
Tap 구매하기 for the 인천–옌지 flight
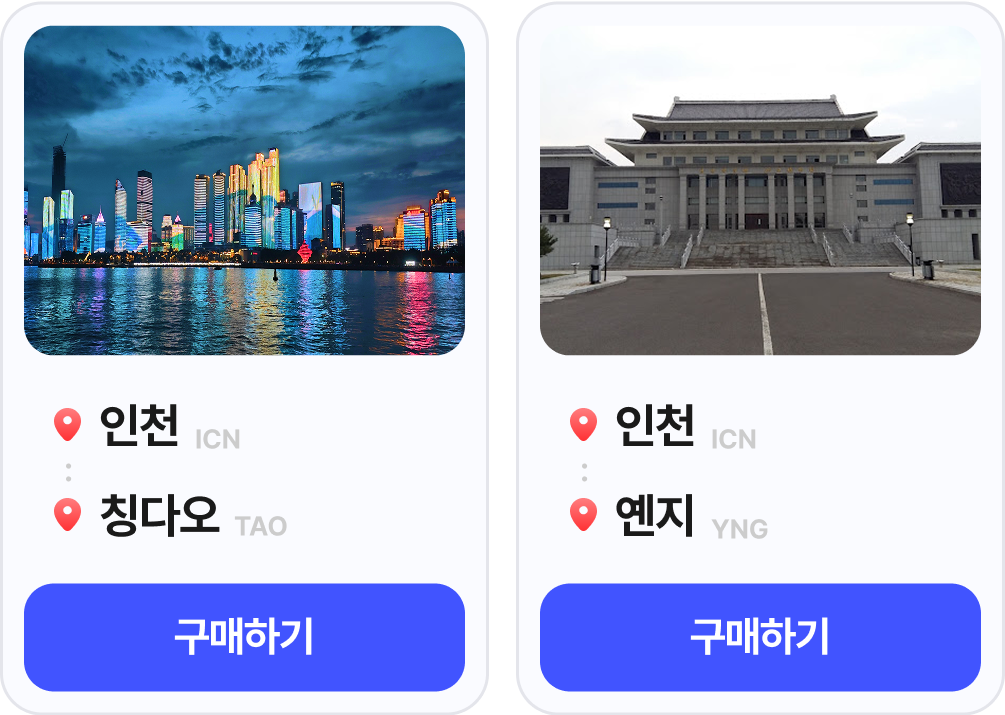pyautogui.click(x=760, y=637)
